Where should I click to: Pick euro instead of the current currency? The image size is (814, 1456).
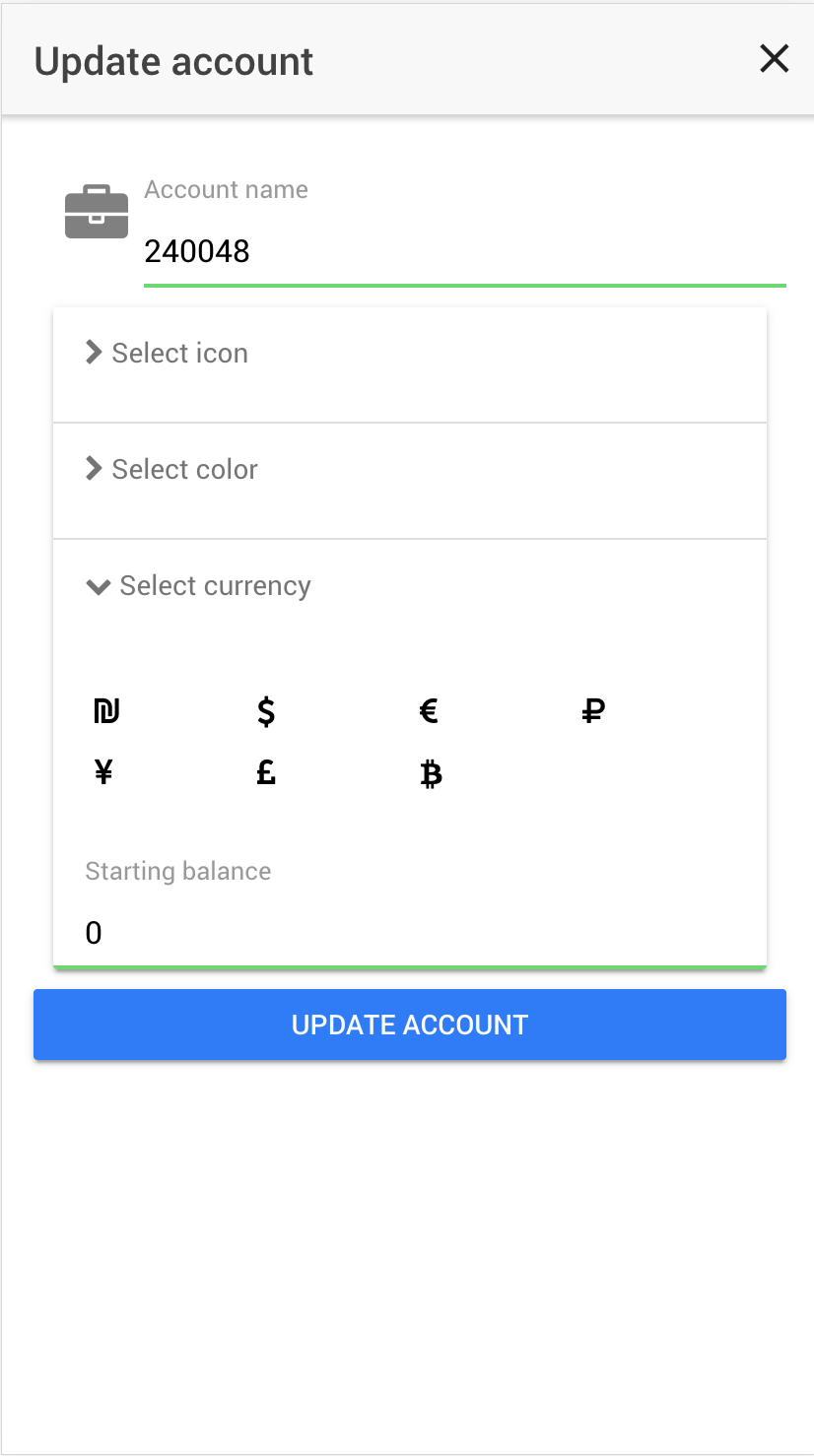428,710
